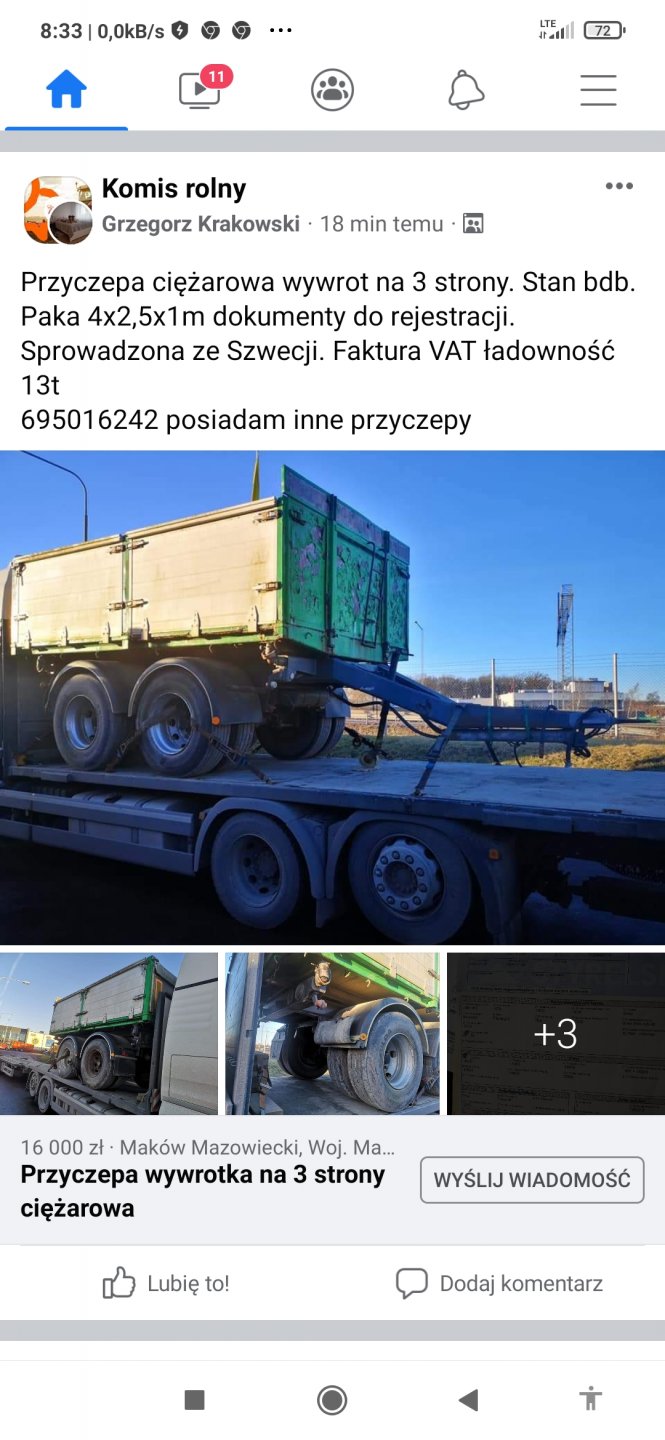The height and width of the screenshot is (1440, 665).
Task: Tap the system home button
Action: (x=332, y=1399)
